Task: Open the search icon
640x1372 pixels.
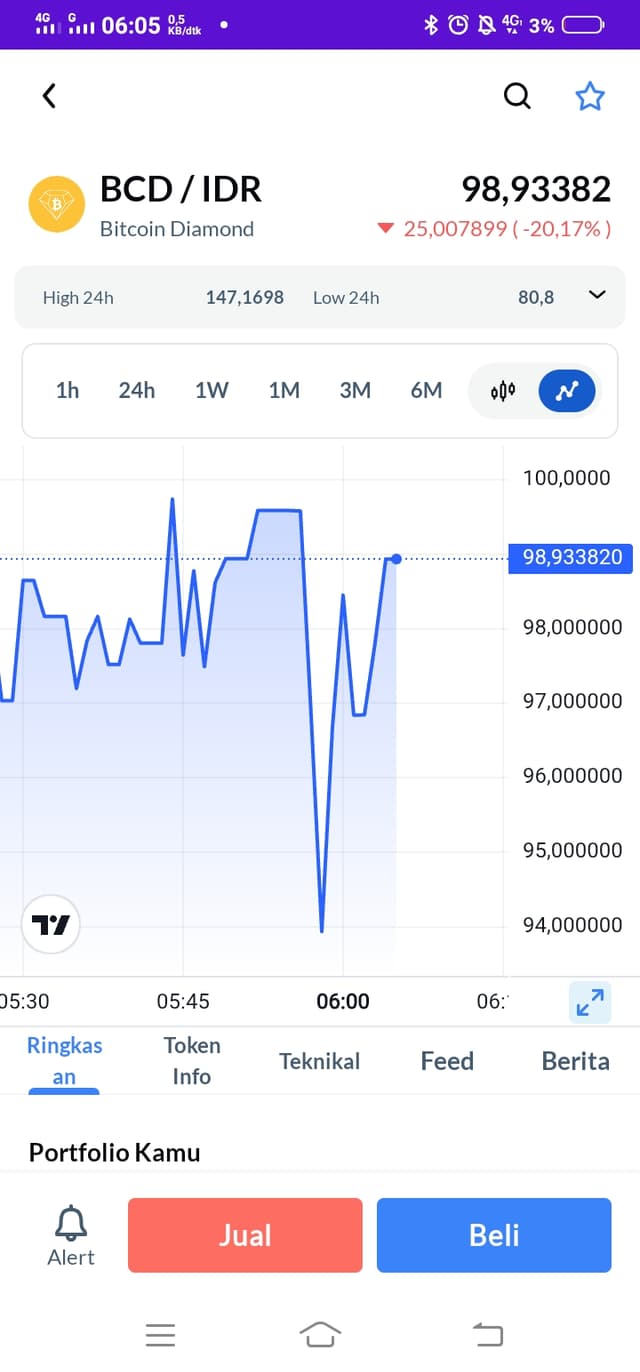Action: (x=517, y=96)
